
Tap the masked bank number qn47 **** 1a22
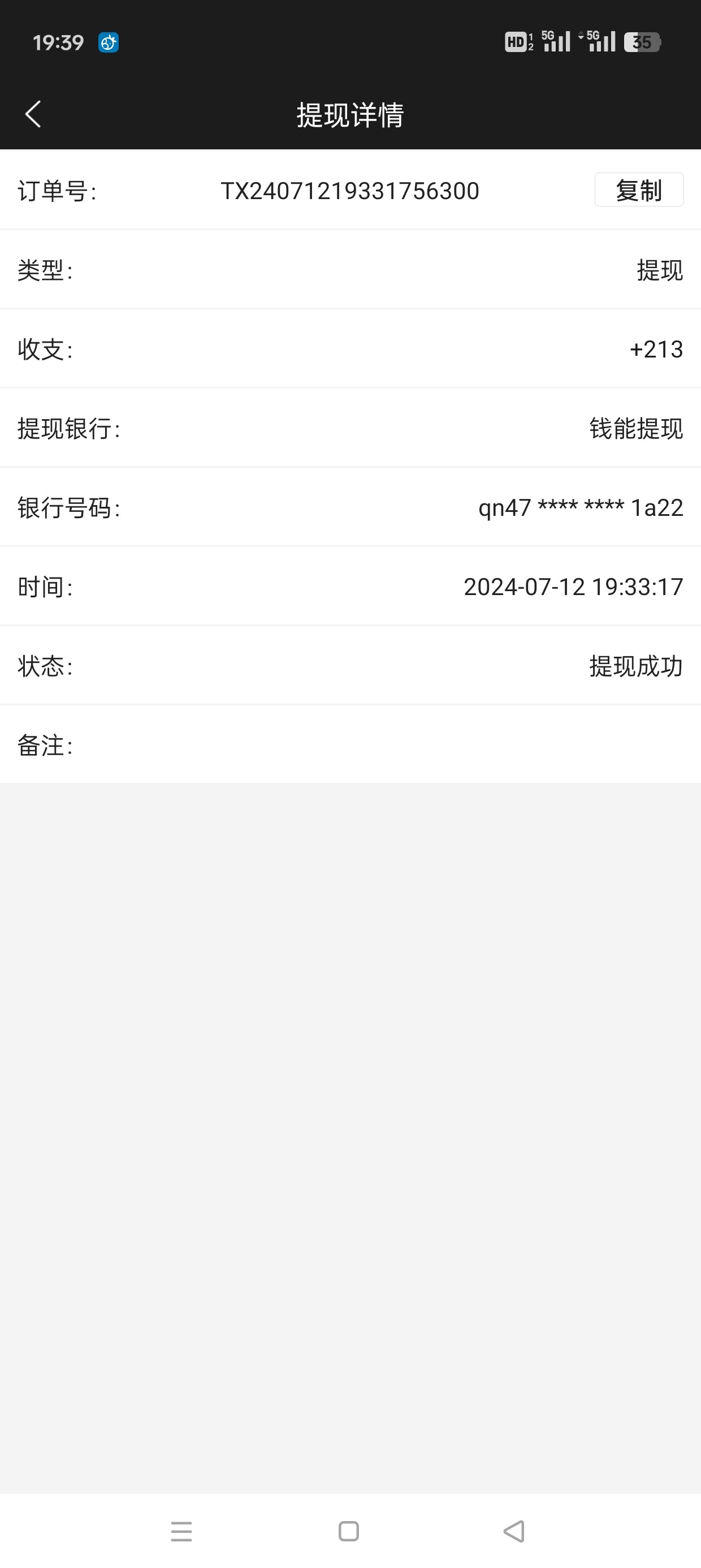click(580, 509)
